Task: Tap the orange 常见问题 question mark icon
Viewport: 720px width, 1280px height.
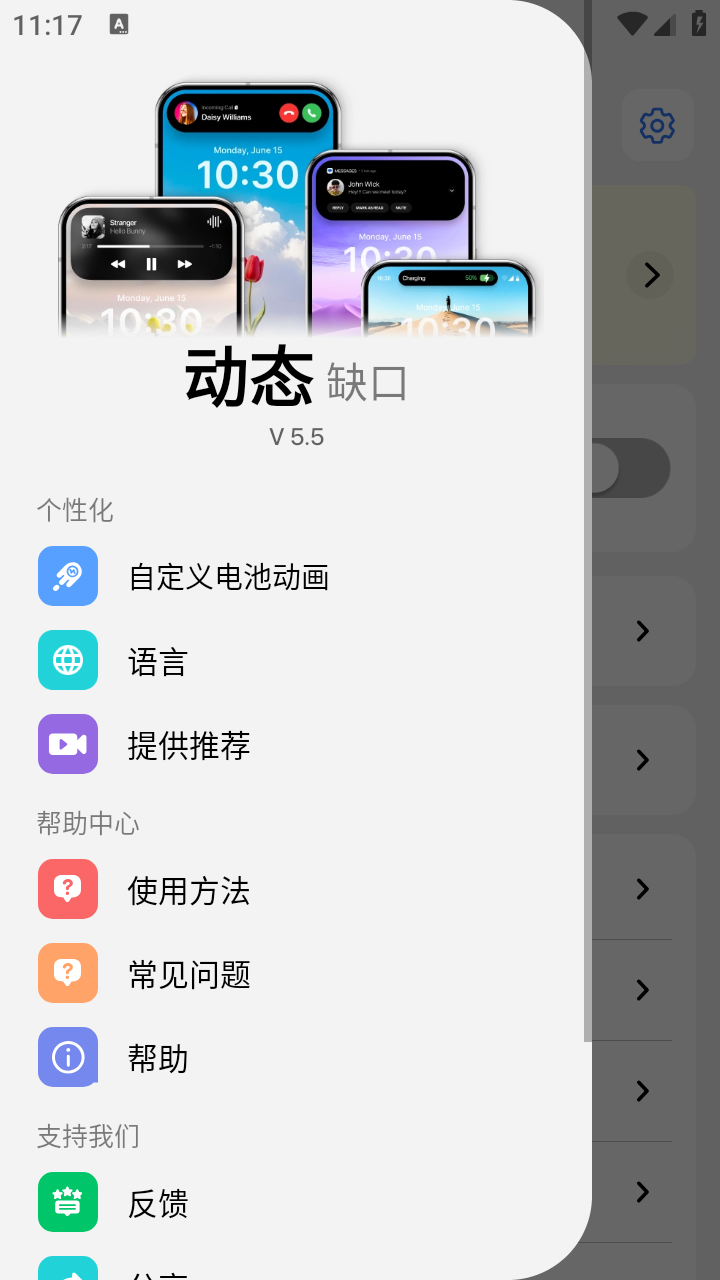Action: coord(67,972)
